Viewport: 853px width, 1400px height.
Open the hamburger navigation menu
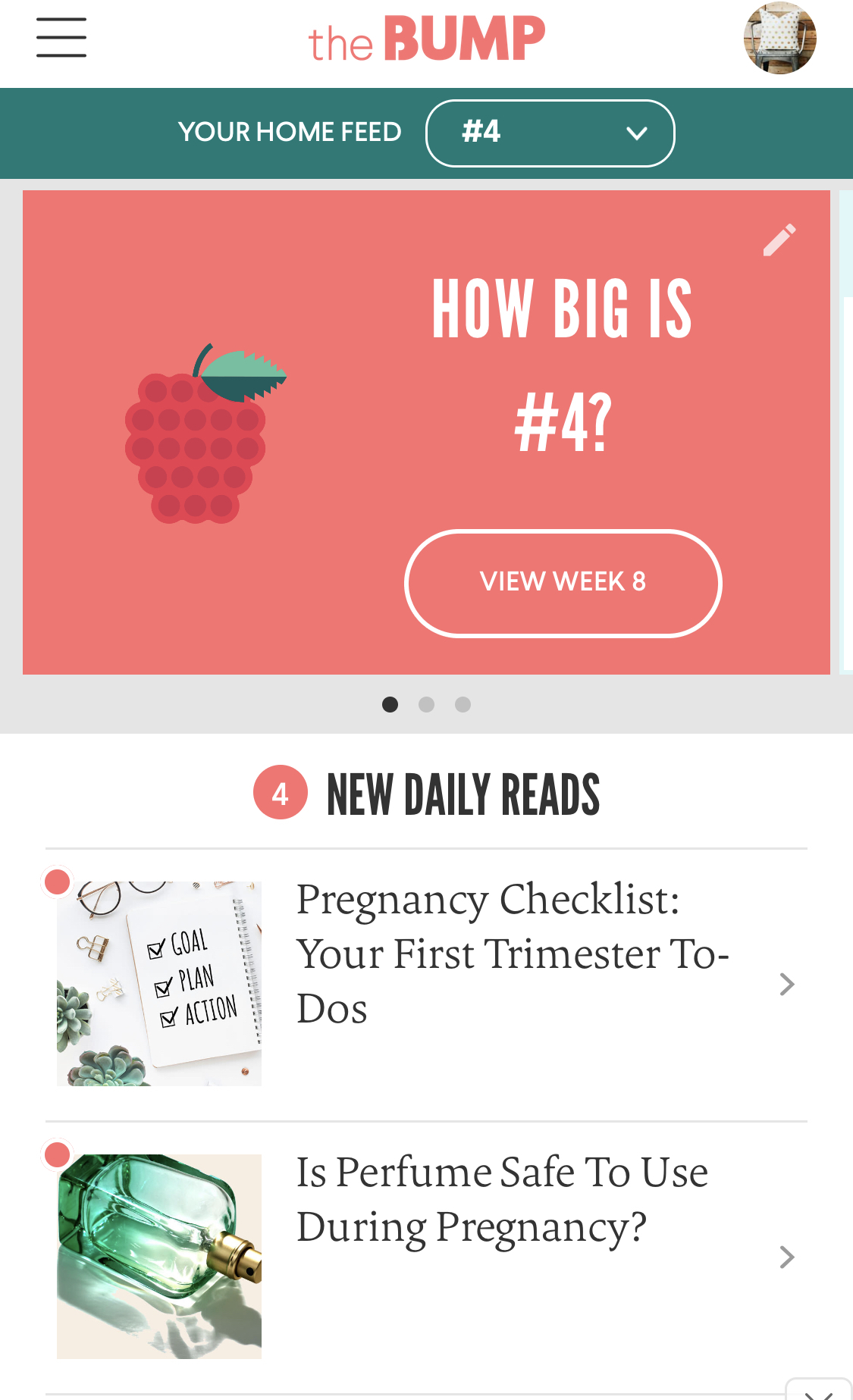click(61, 38)
